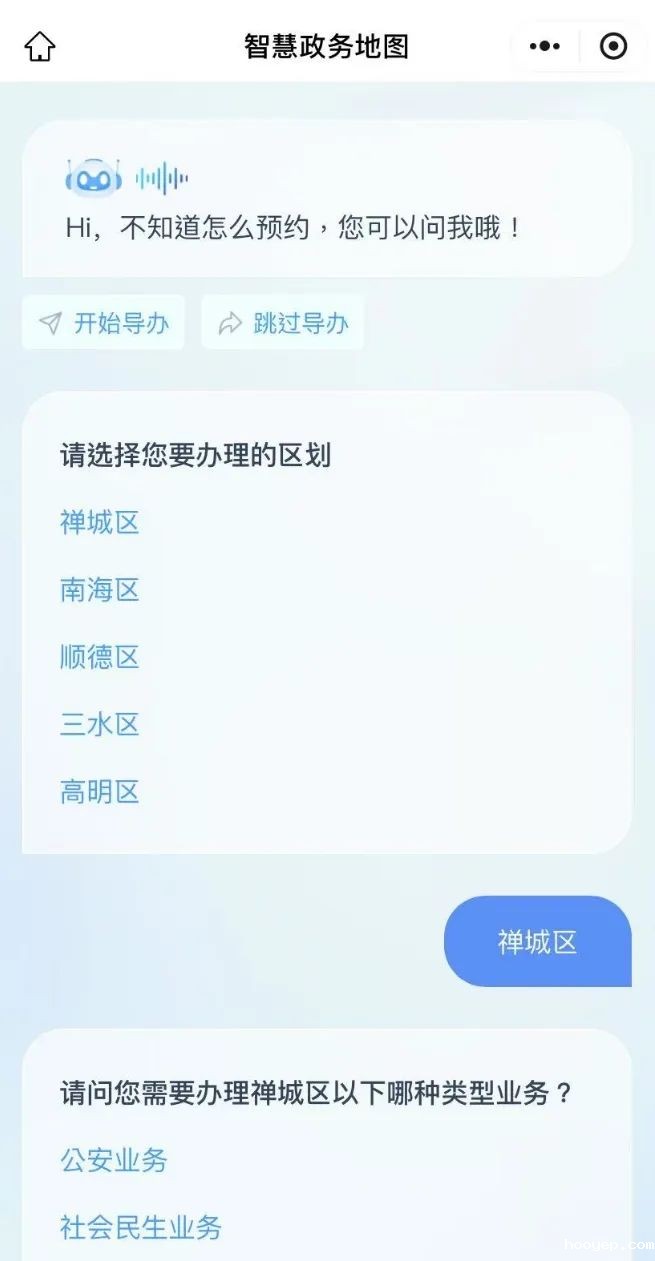The image size is (655, 1261).
Task: Open the three-dot more menu
Action: (545, 46)
